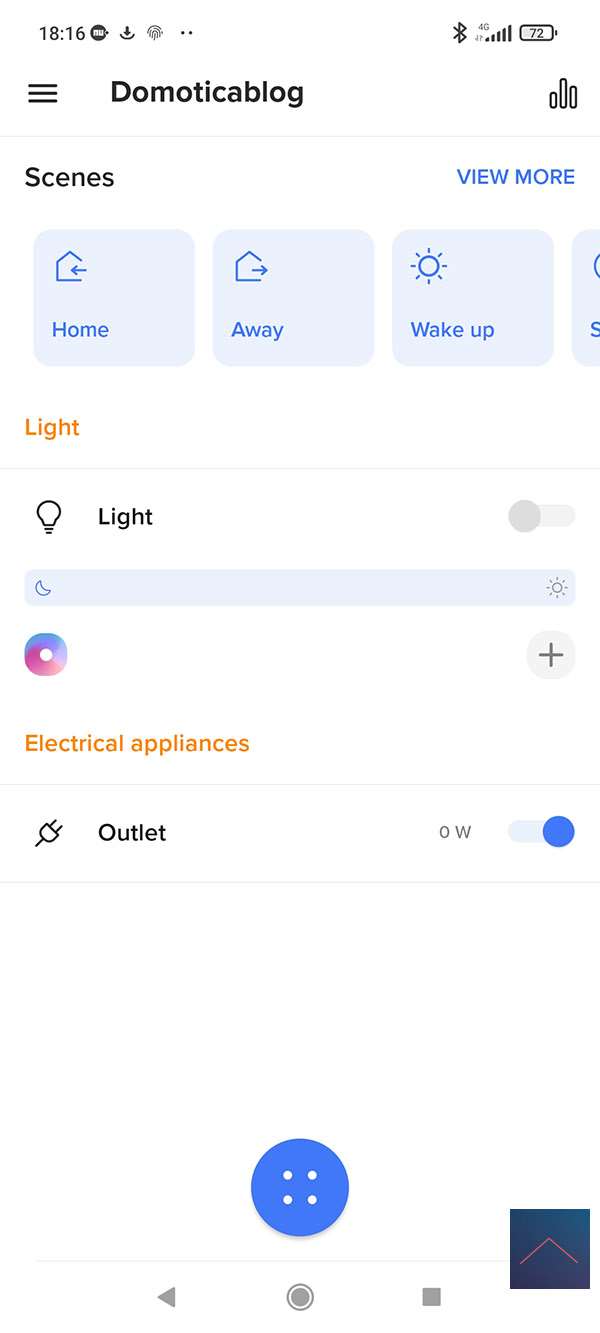The width and height of the screenshot is (600, 1333).
Task: Tap the blue four-dot floating button
Action: click(300, 1187)
